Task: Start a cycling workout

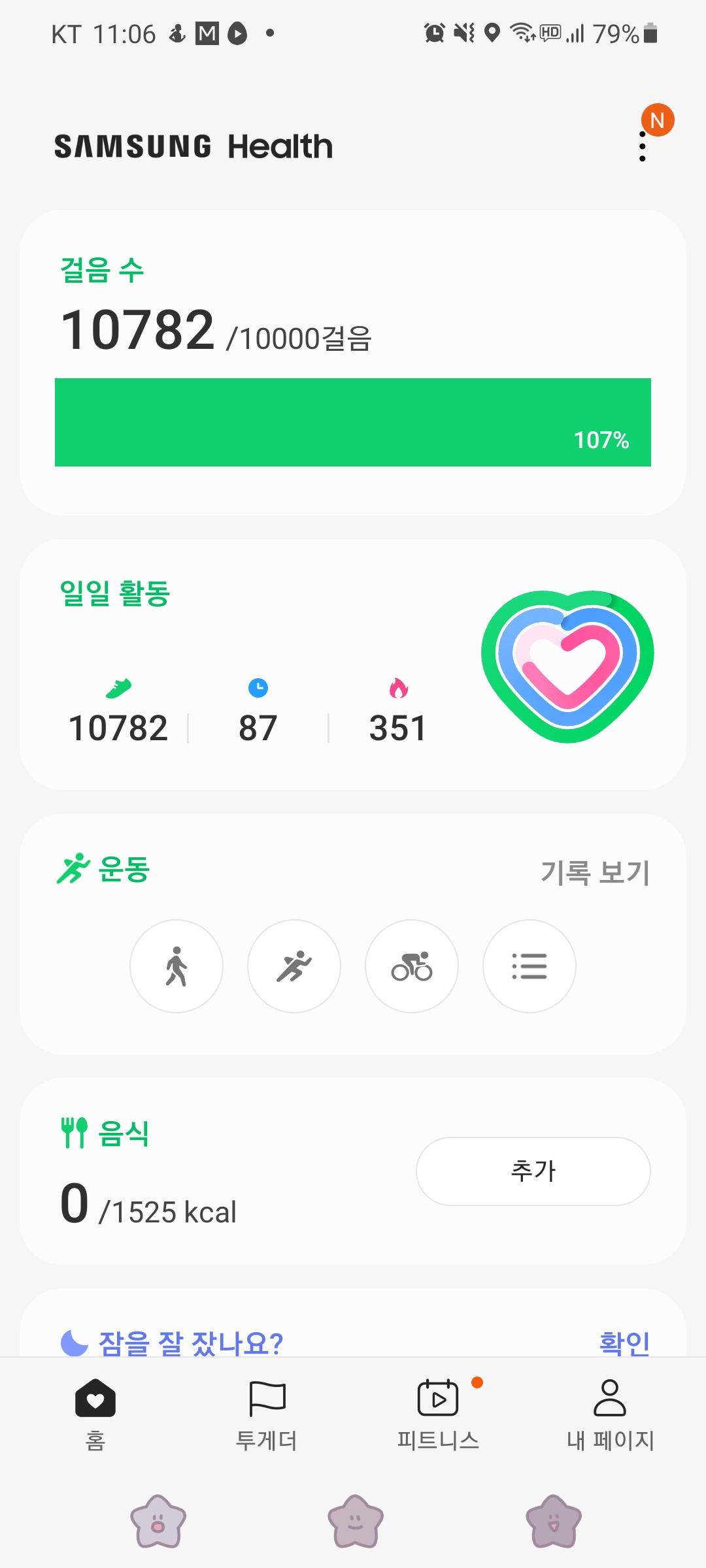Action: pyautogui.click(x=412, y=966)
